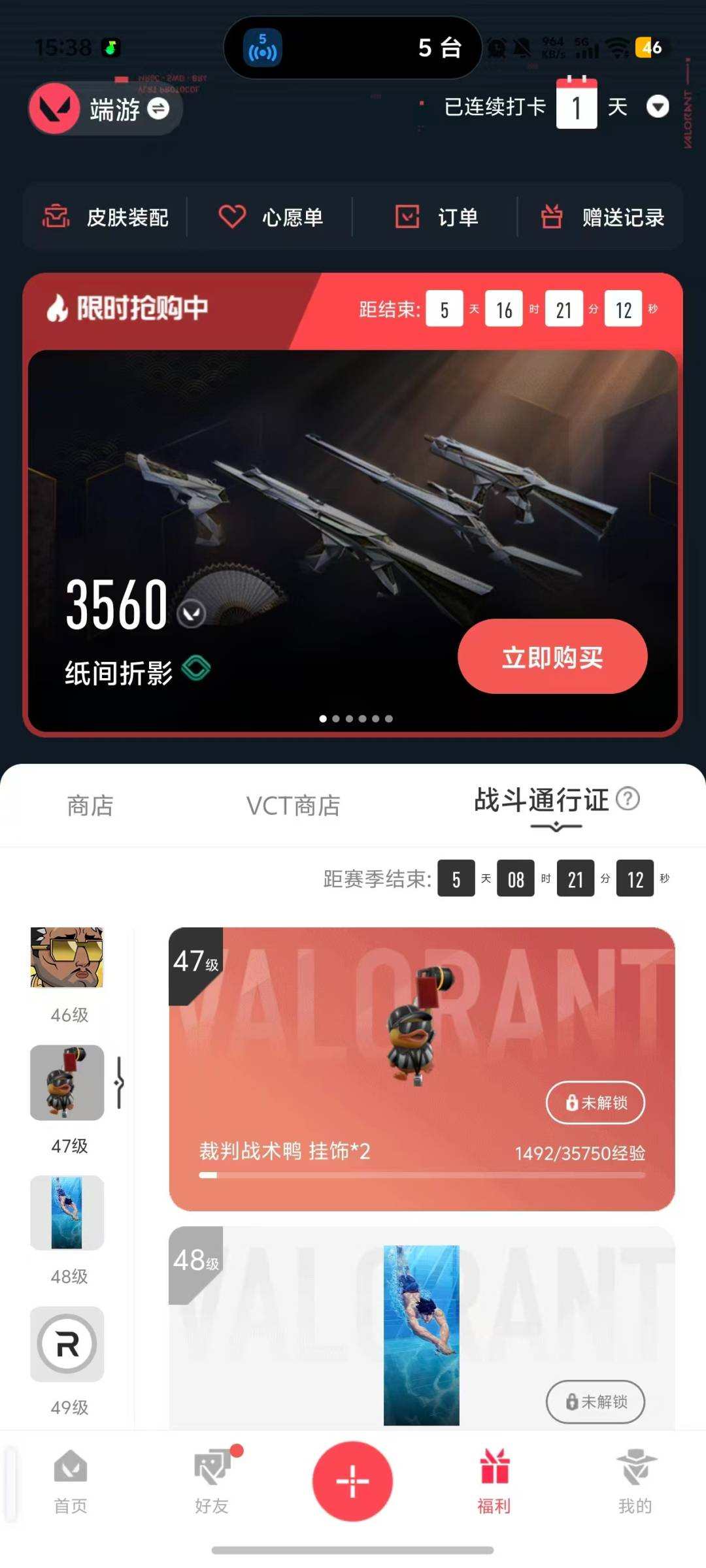Open the 订单 orders icon
This screenshot has height=1568, width=706.
407,216
